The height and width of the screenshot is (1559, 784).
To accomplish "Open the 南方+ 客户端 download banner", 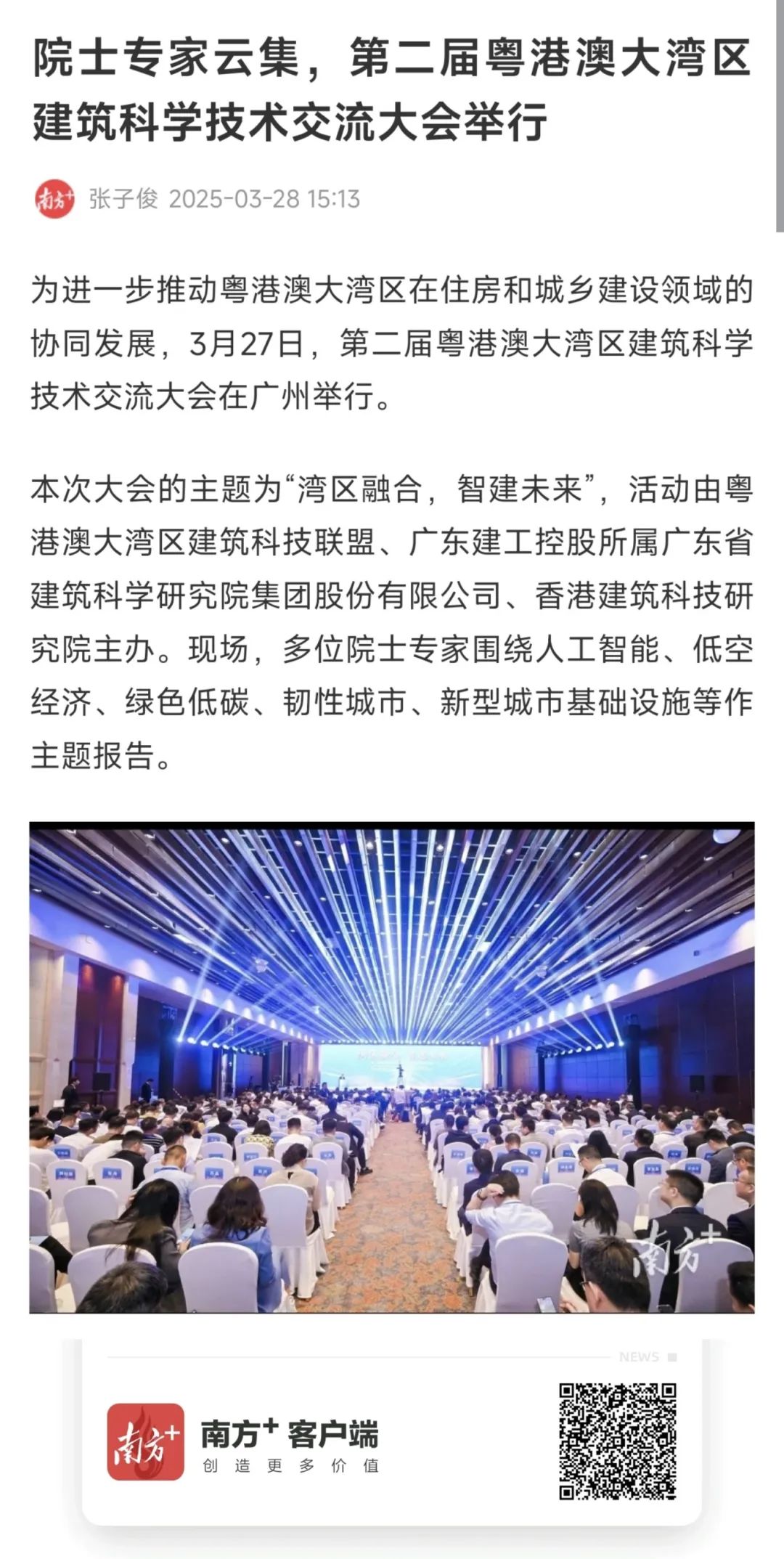I will (x=392, y=1441).
